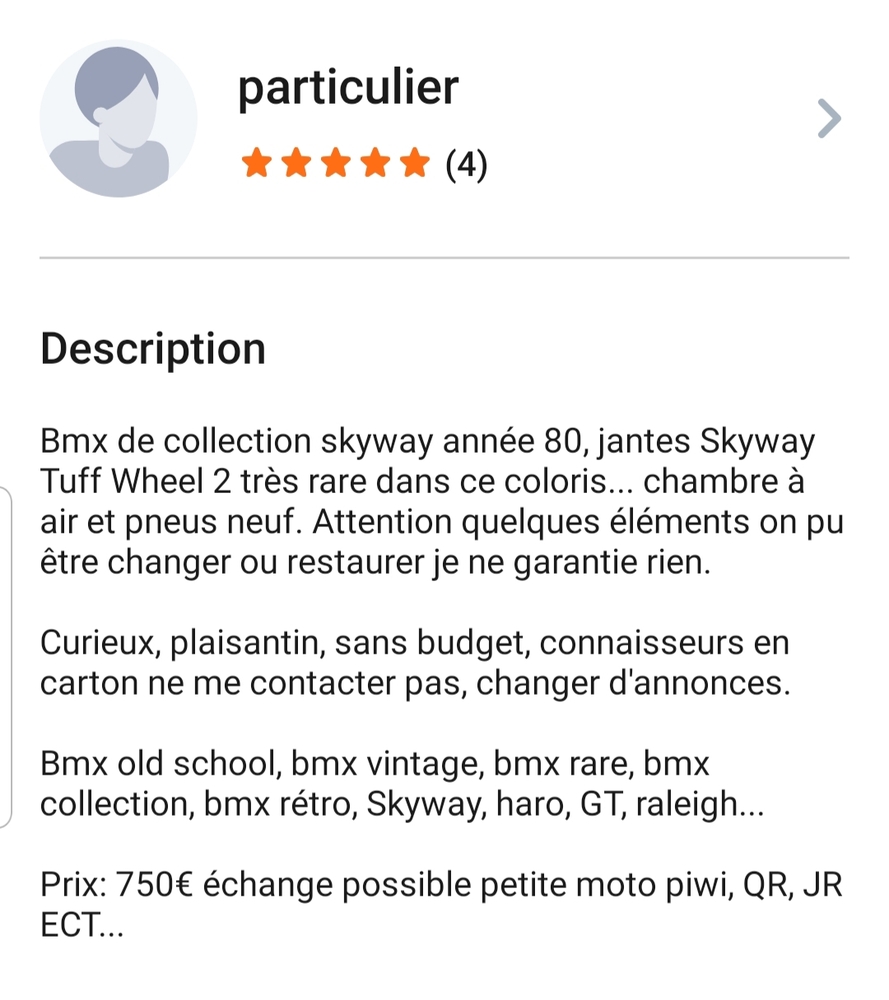Open the particulier seller profile

tap(347, 89)
